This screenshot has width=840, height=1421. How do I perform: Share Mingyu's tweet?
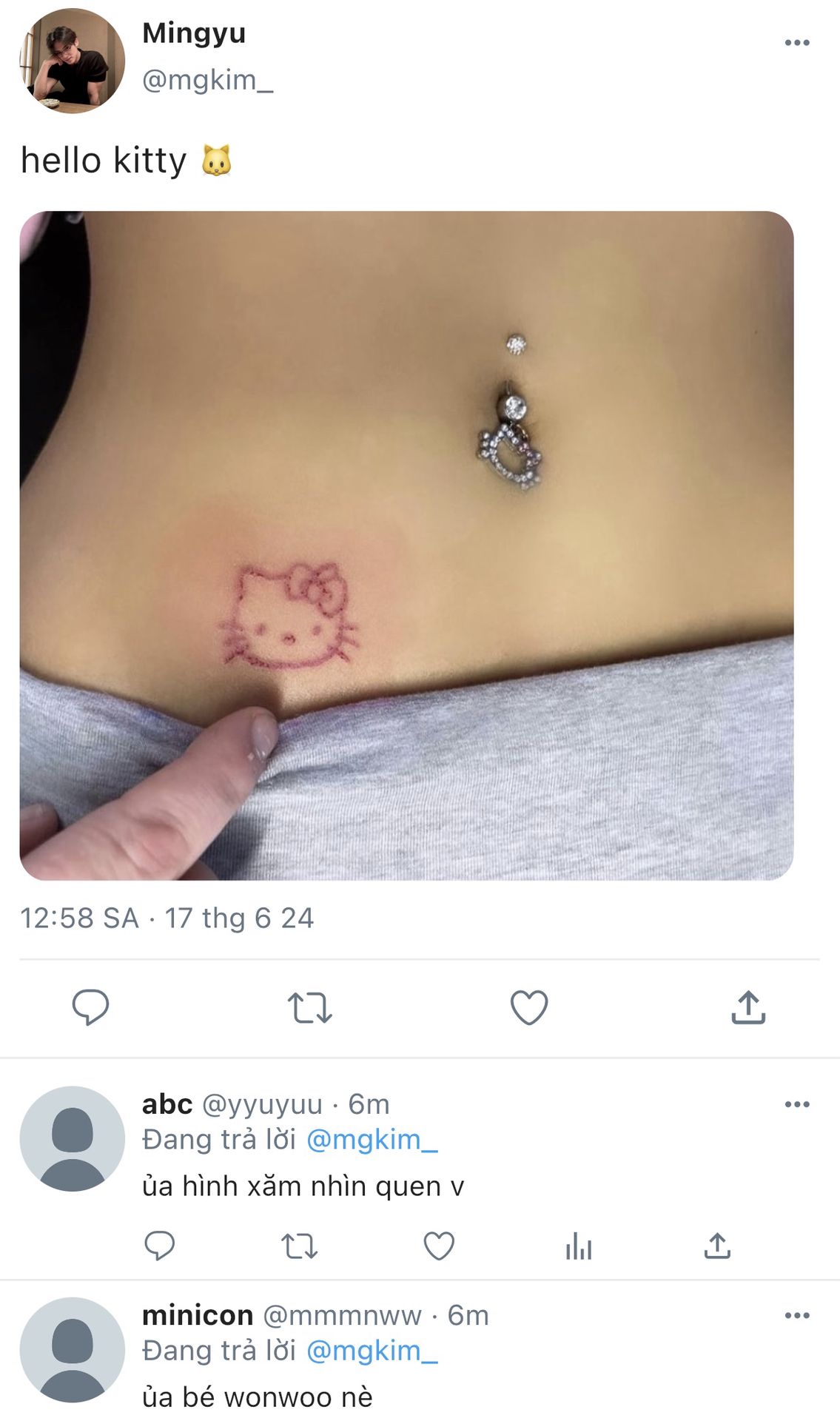pyautogui.click(x=748, y=1007)
